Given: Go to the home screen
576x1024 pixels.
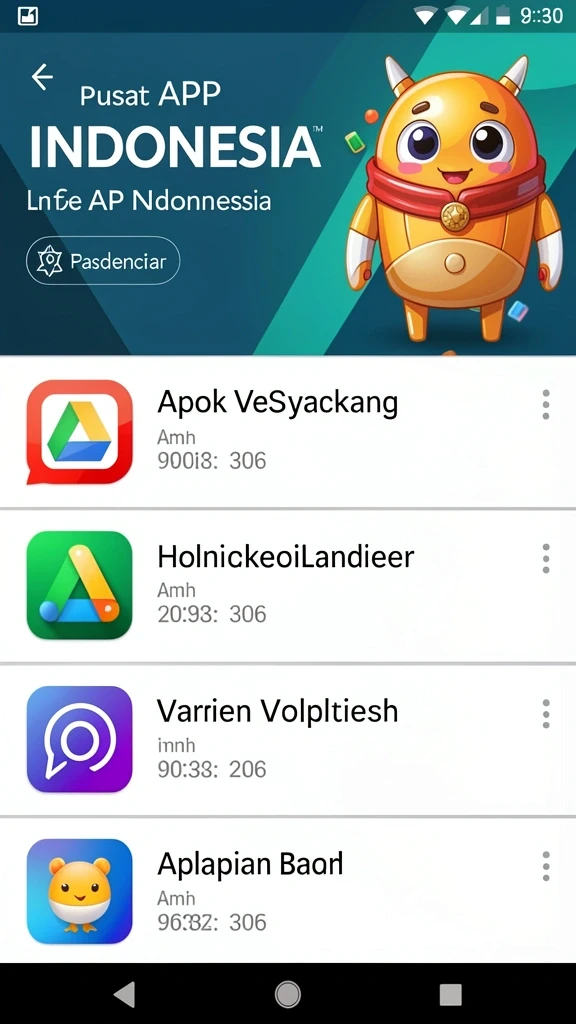Looking at the screenshot, I should (288, 994).
